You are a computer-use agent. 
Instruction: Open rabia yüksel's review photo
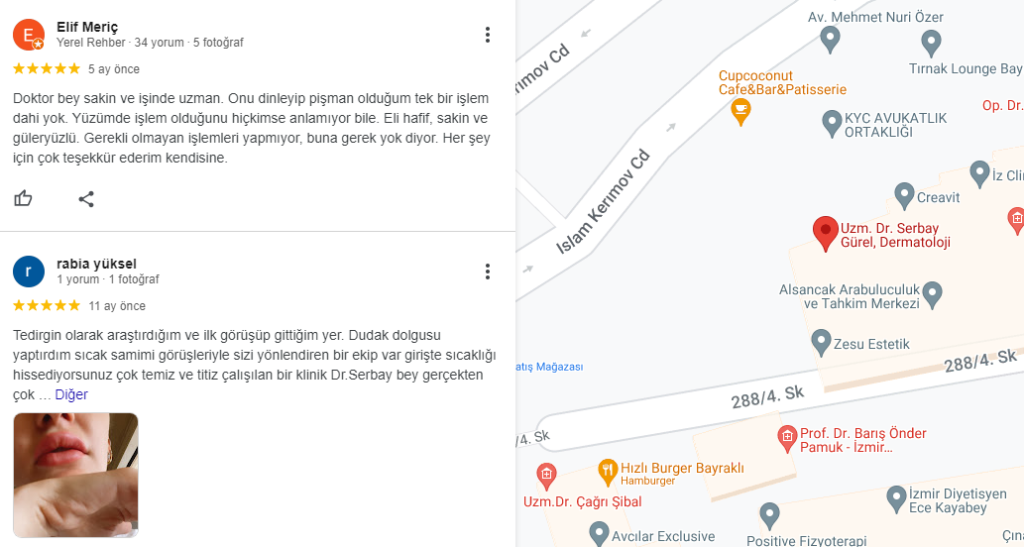point(76,475)
